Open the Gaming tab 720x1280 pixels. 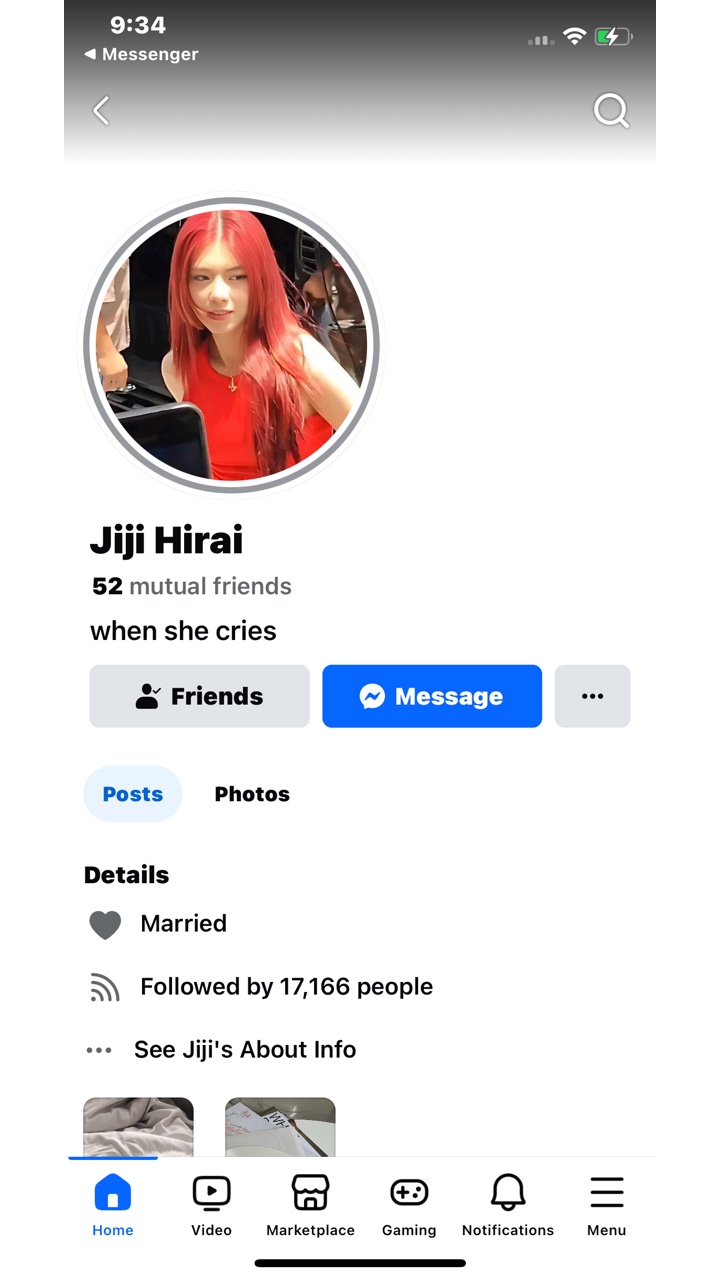coord(409,1205)
